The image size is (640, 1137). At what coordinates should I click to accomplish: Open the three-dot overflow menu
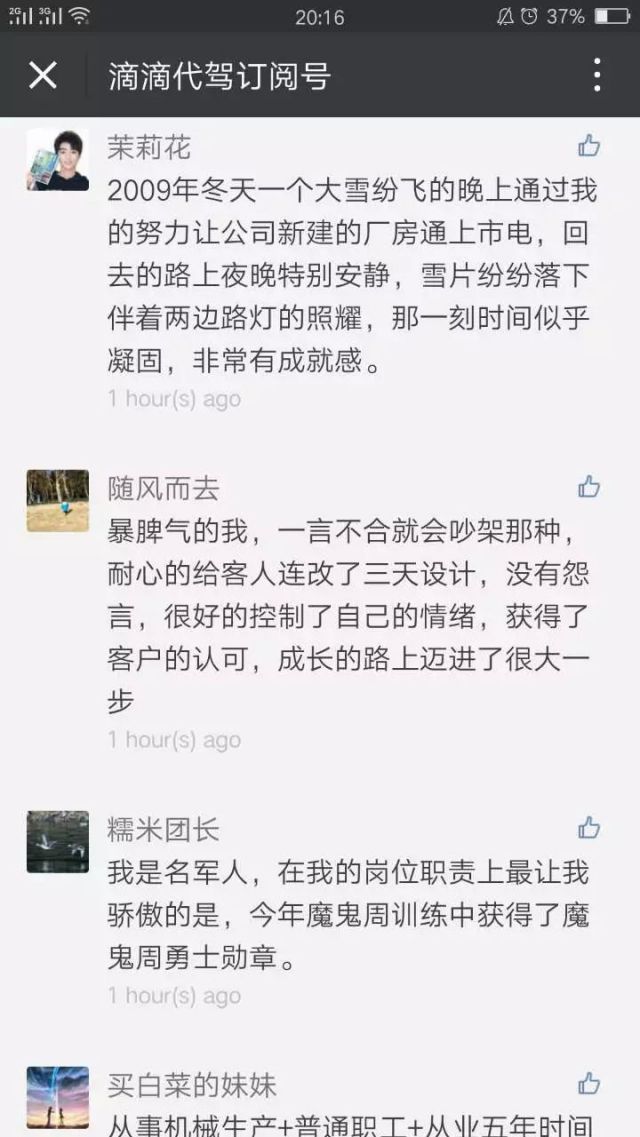596,75
